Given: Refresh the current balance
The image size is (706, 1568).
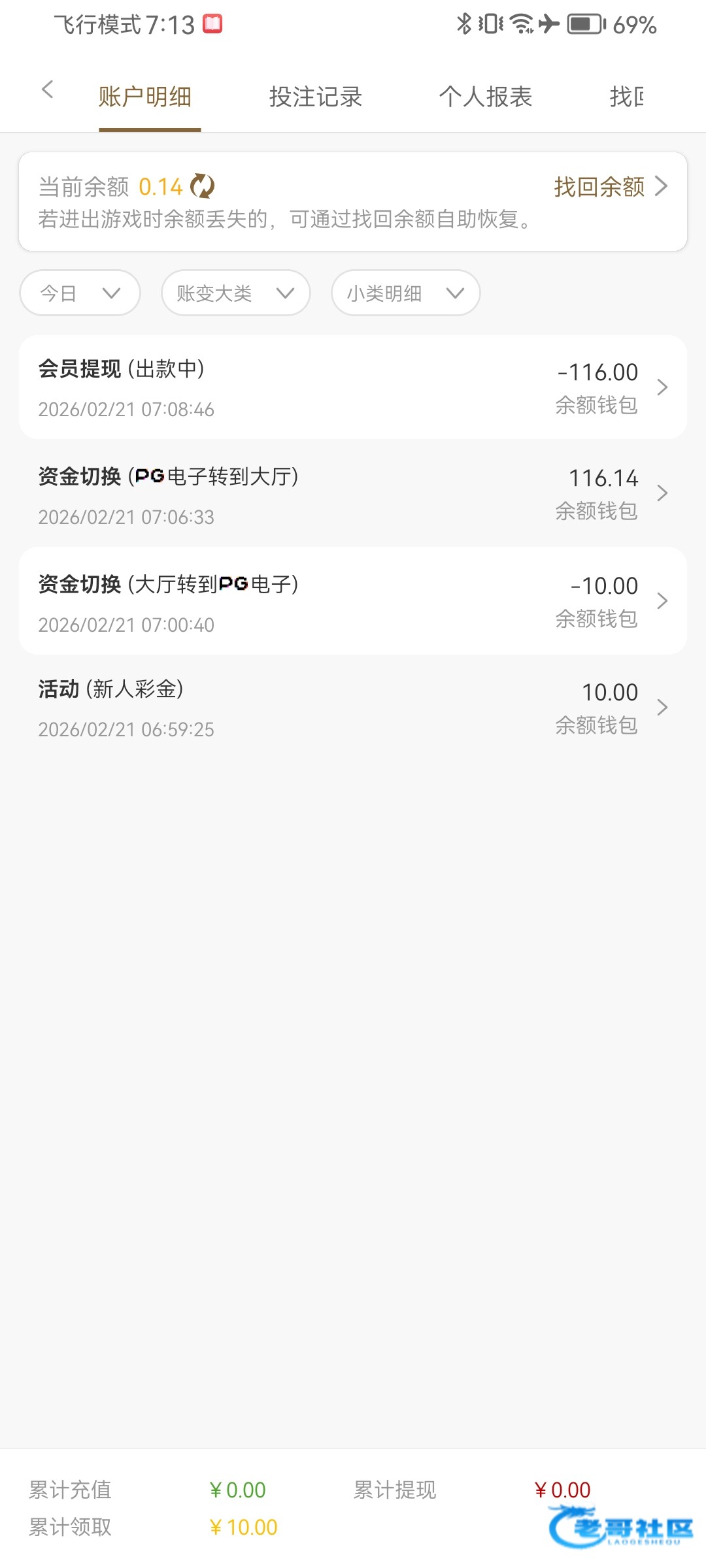Looking at the screenshot, I should (x=202, y=186).
